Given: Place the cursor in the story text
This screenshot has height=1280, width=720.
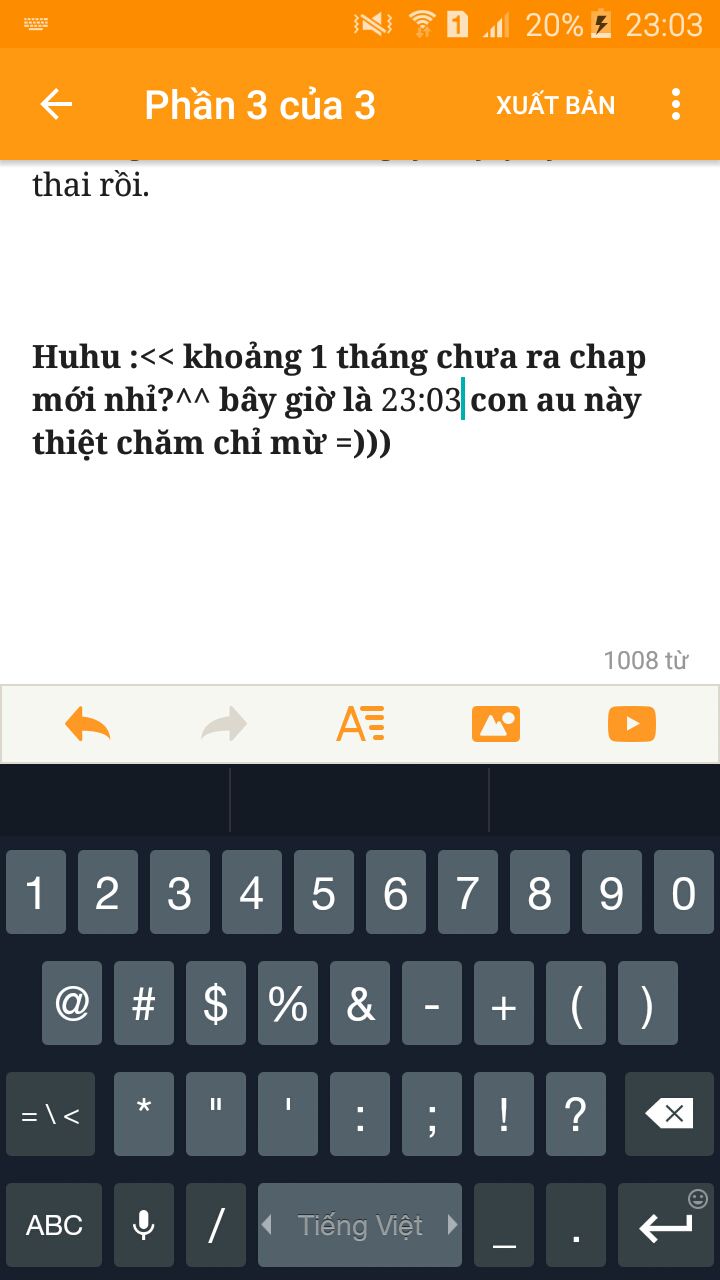Looking at the screenshot, I should (x=340, y=400).
